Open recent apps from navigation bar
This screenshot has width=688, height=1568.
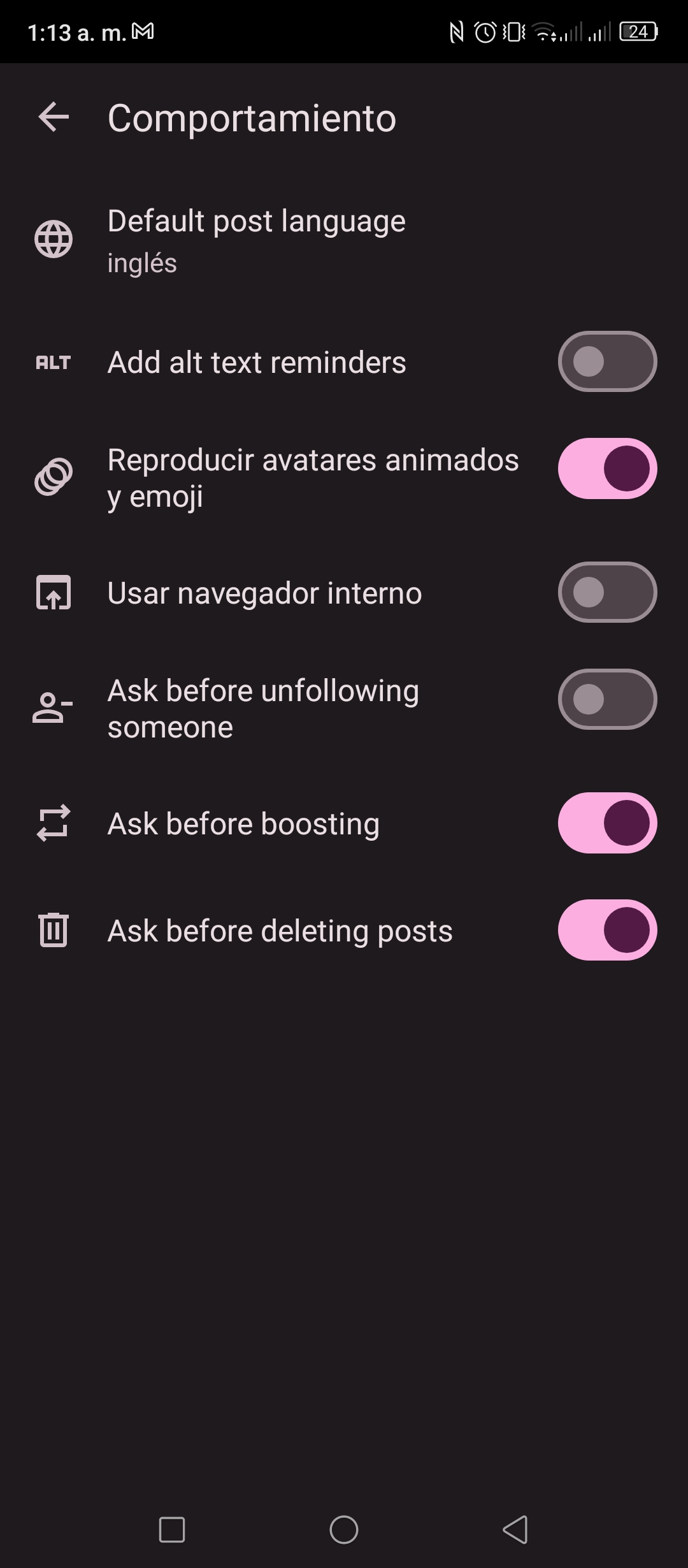[x=172, y=1529]
